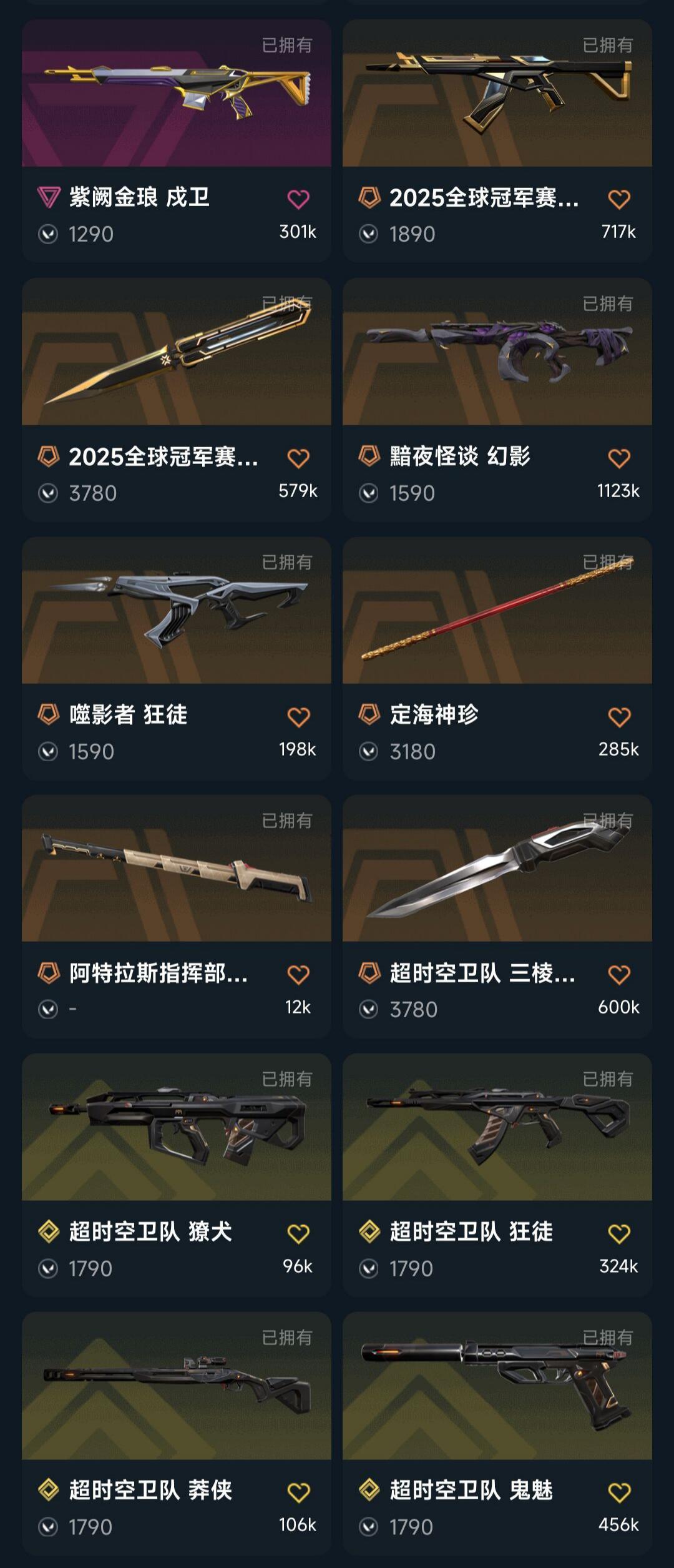Open the 黯夜怪谈 幻影 skin card

pos(497,352)
